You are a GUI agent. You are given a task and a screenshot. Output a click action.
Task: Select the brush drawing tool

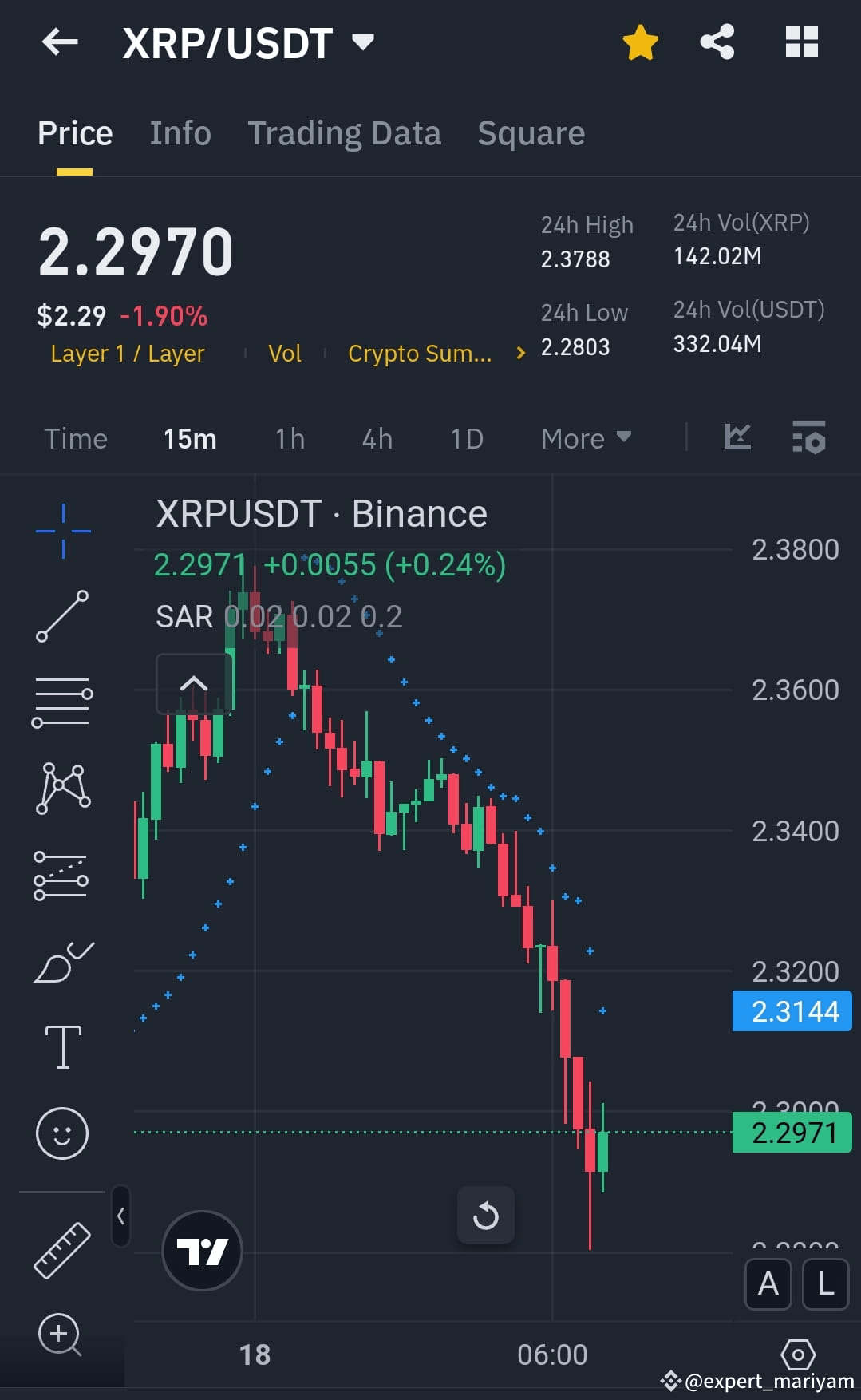[62, 962]
